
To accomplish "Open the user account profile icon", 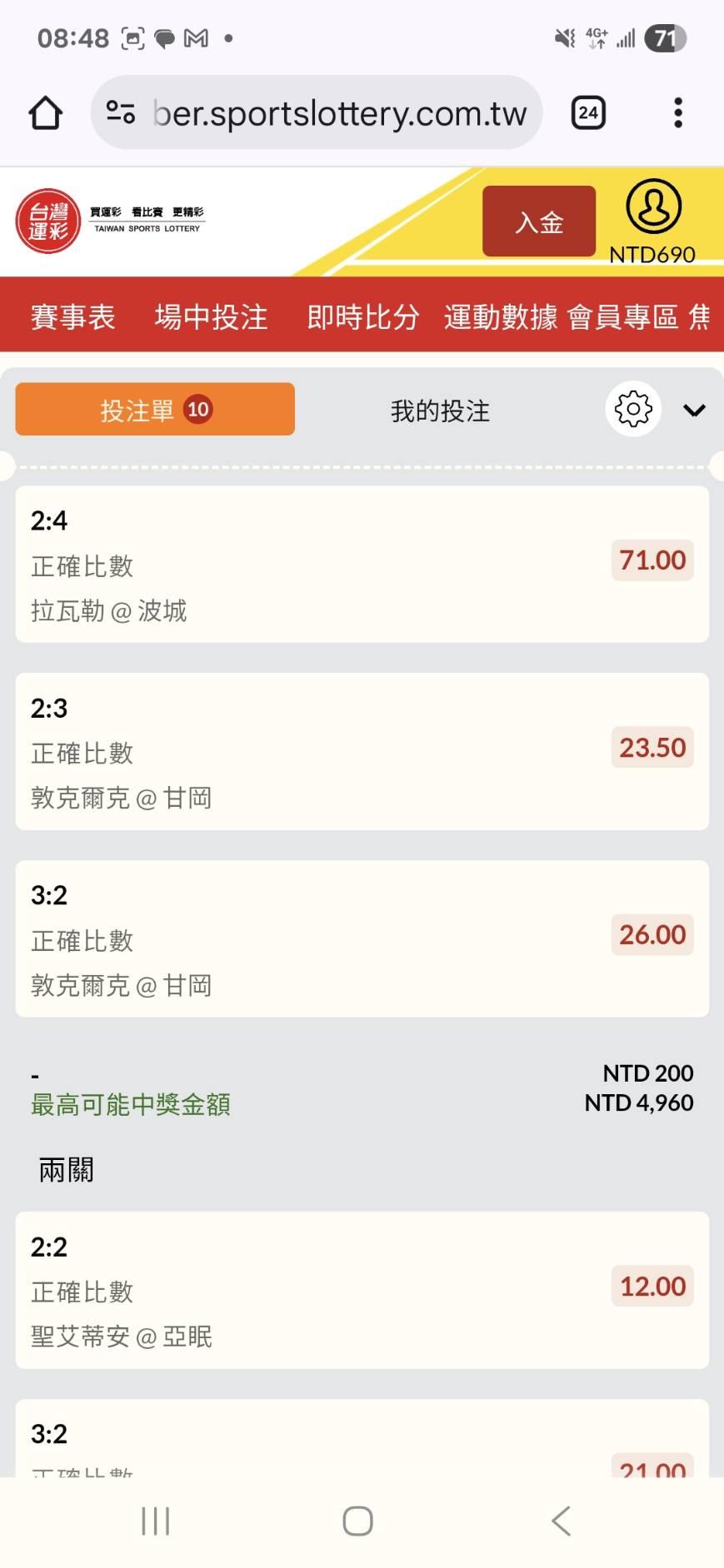I will click(x=653, y=206).
